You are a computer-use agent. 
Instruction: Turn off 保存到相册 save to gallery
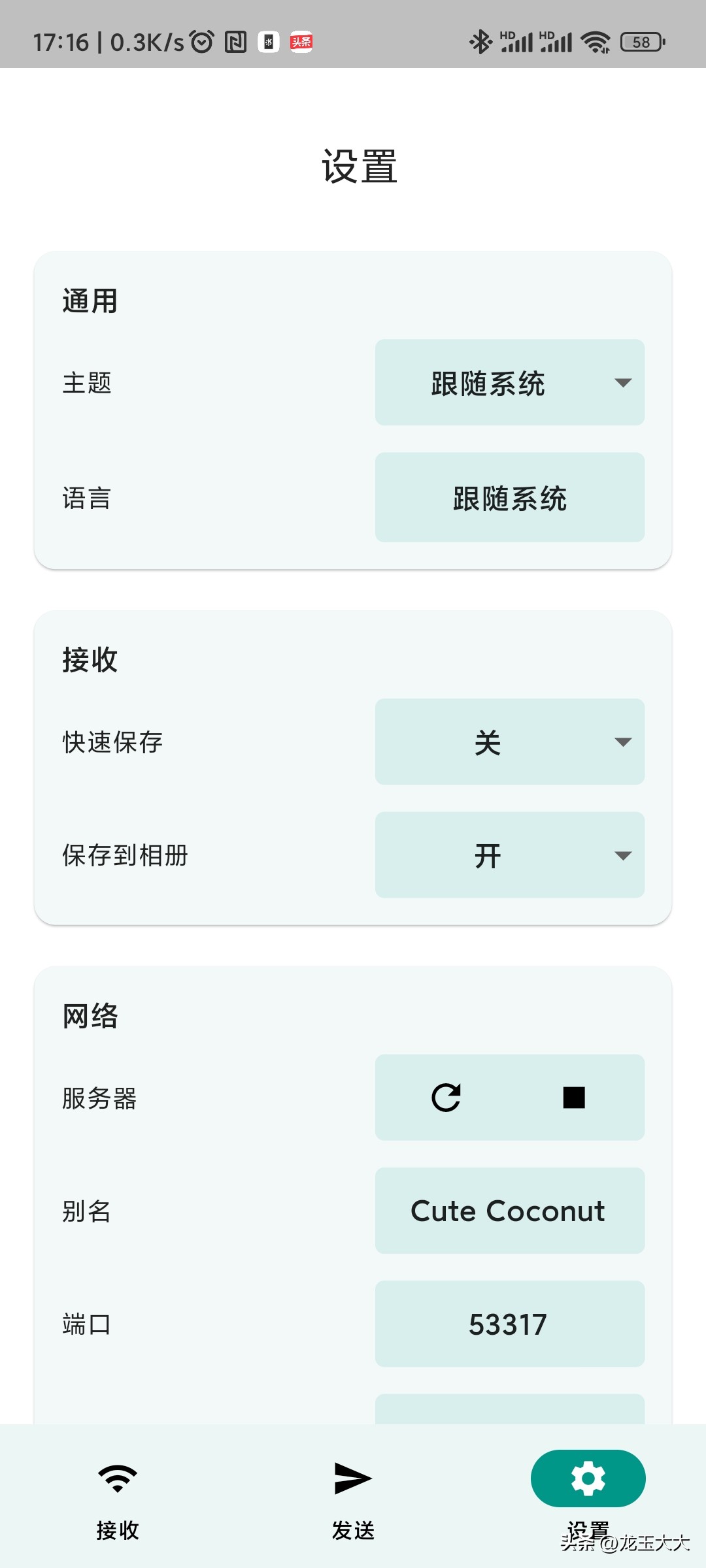(x=509, y=854)
